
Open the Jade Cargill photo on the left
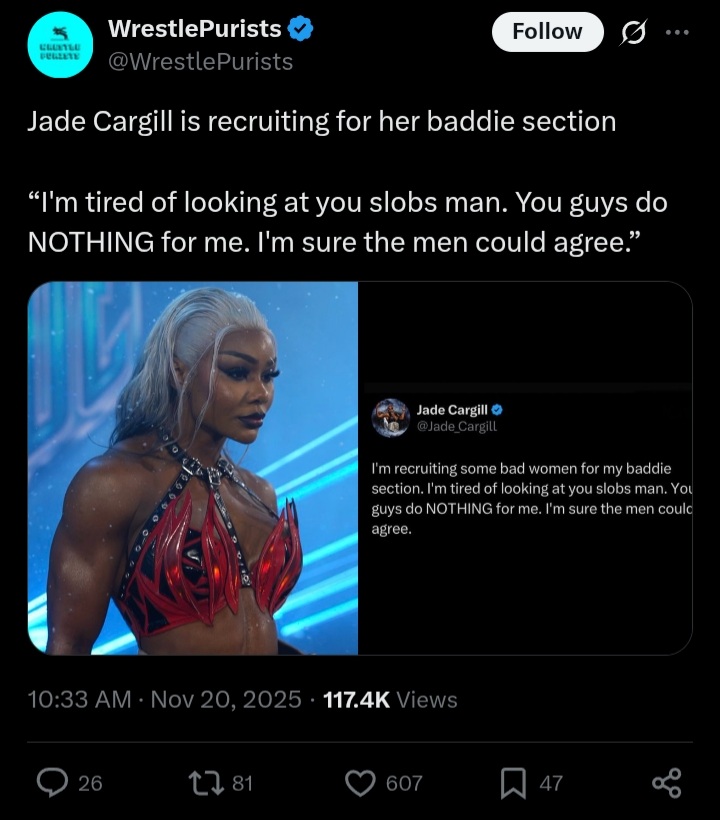click(193, 468)
